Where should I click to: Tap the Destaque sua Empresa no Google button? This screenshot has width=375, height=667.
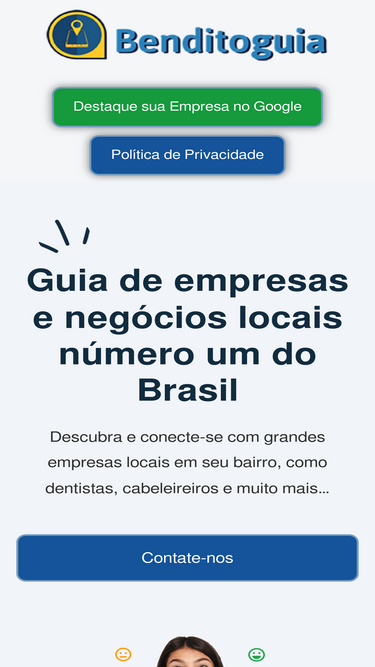point(187,107)
